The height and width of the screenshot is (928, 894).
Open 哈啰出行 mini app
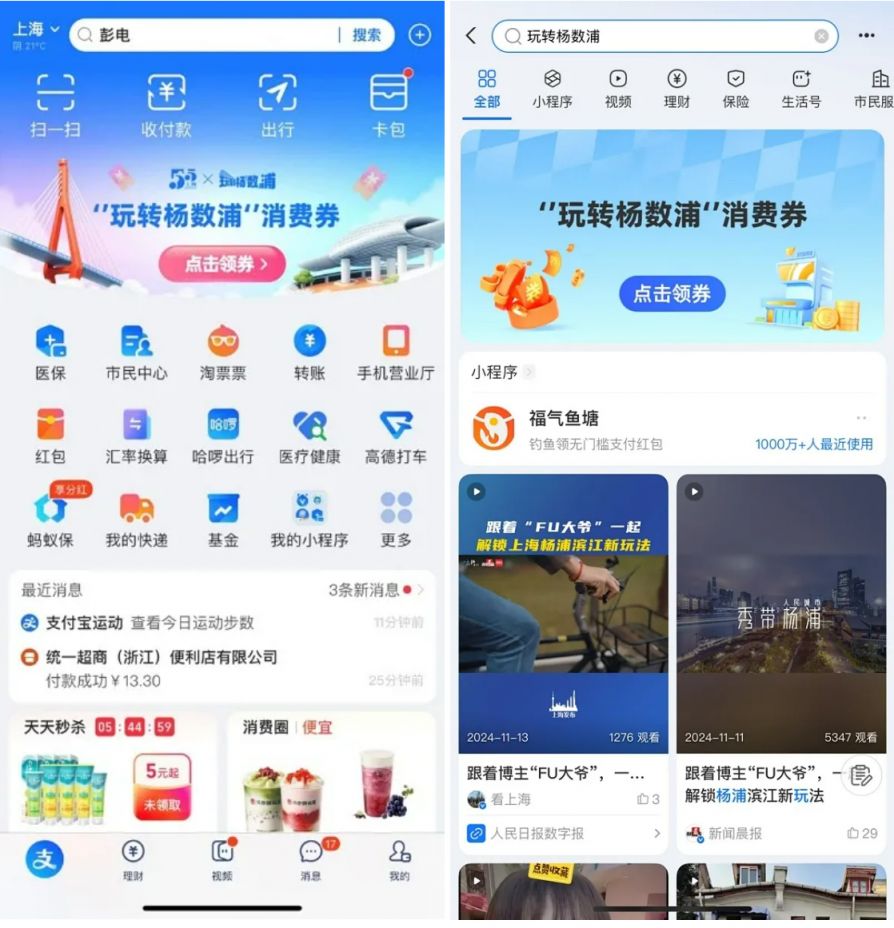tap(222, 436)
